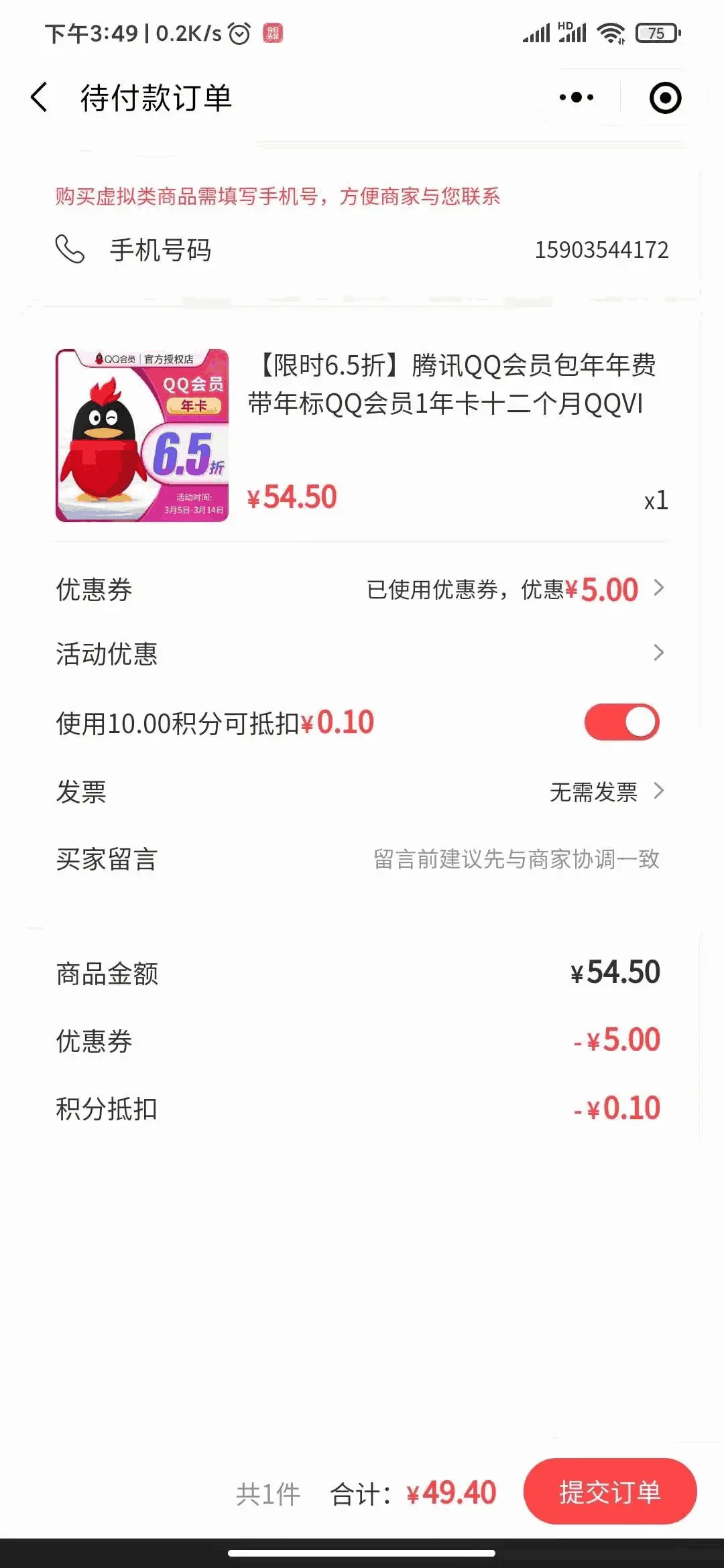Viewport: 724px width, 1568px height.
Task: Open the coupon selection row
Action: [362, 590]
